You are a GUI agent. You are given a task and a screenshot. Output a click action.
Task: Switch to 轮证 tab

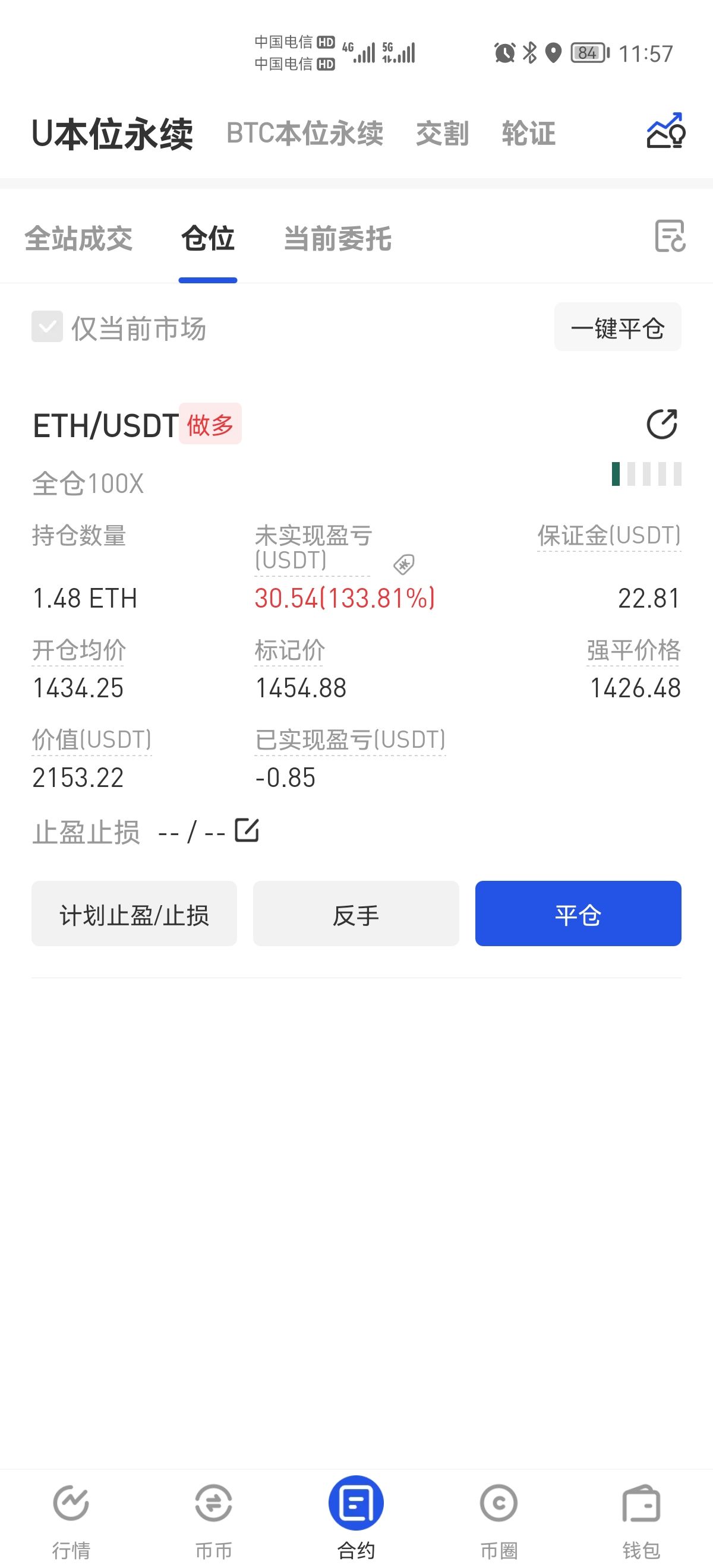(x=528, y=133)
